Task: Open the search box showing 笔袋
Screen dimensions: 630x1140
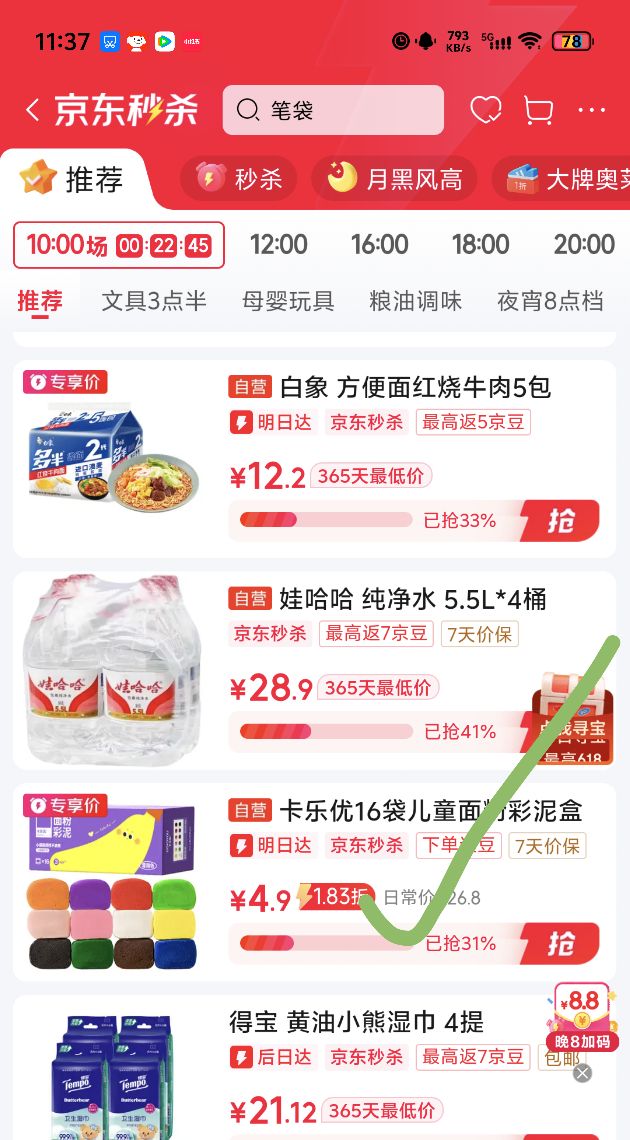Action: 333,110
